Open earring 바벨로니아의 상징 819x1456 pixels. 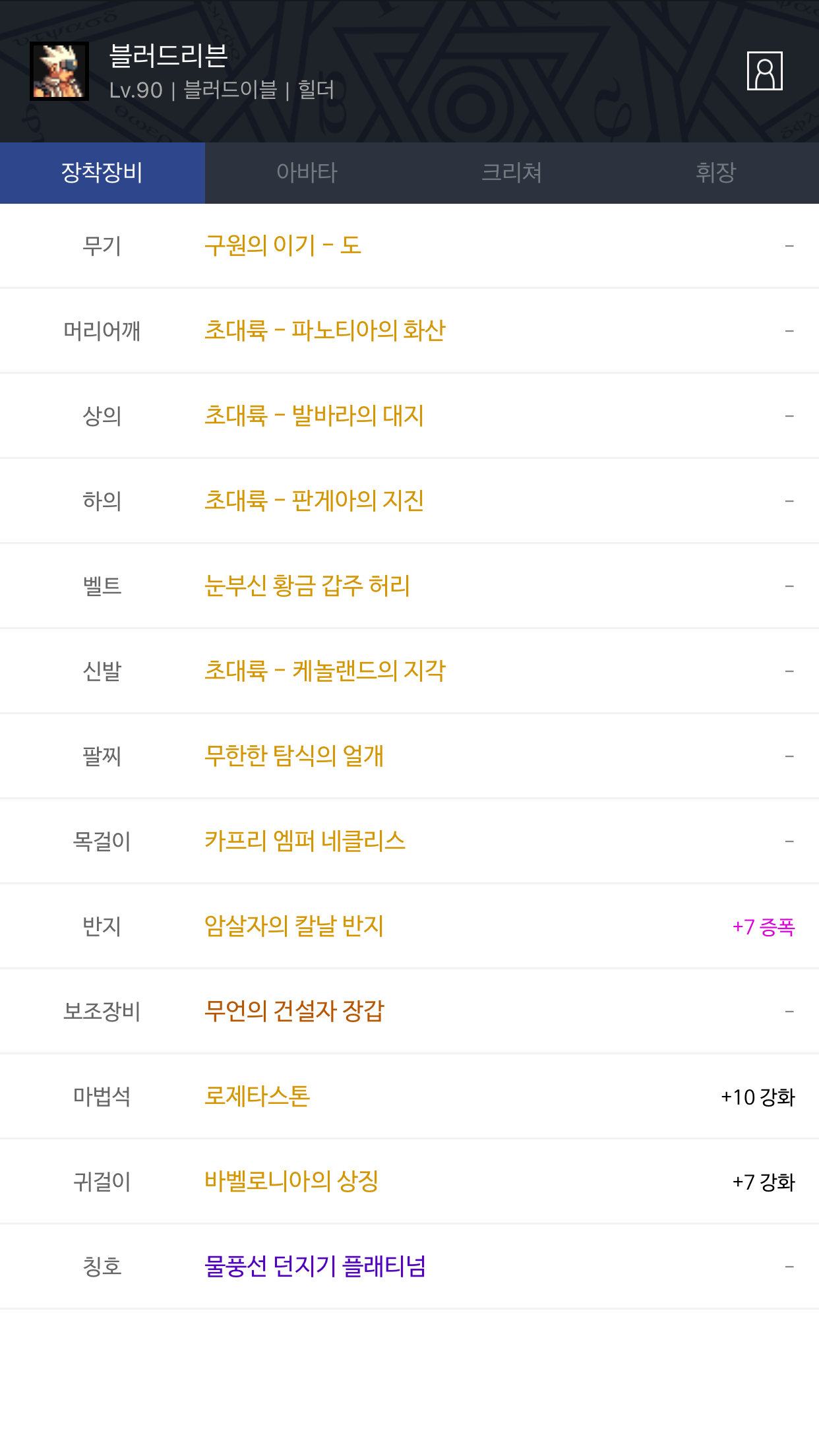point(291,1182)
